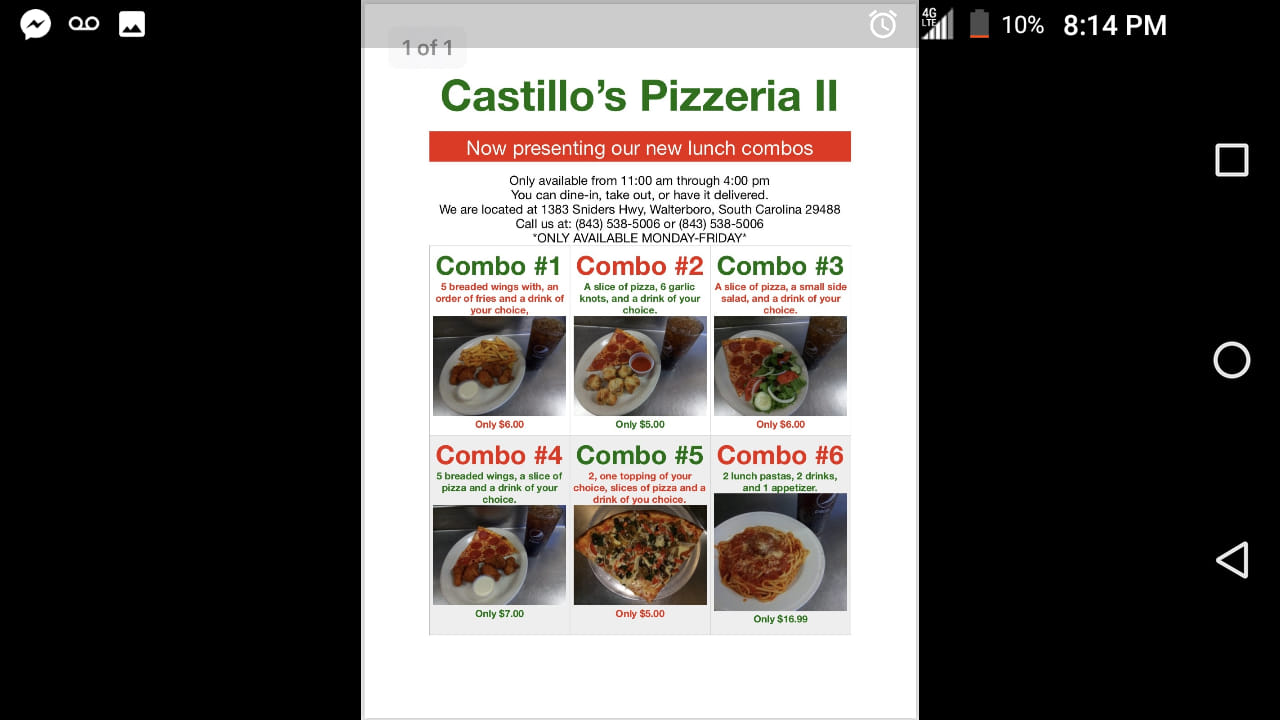
Task: Go back with the navigation triangle
Action: point(1232,560)
